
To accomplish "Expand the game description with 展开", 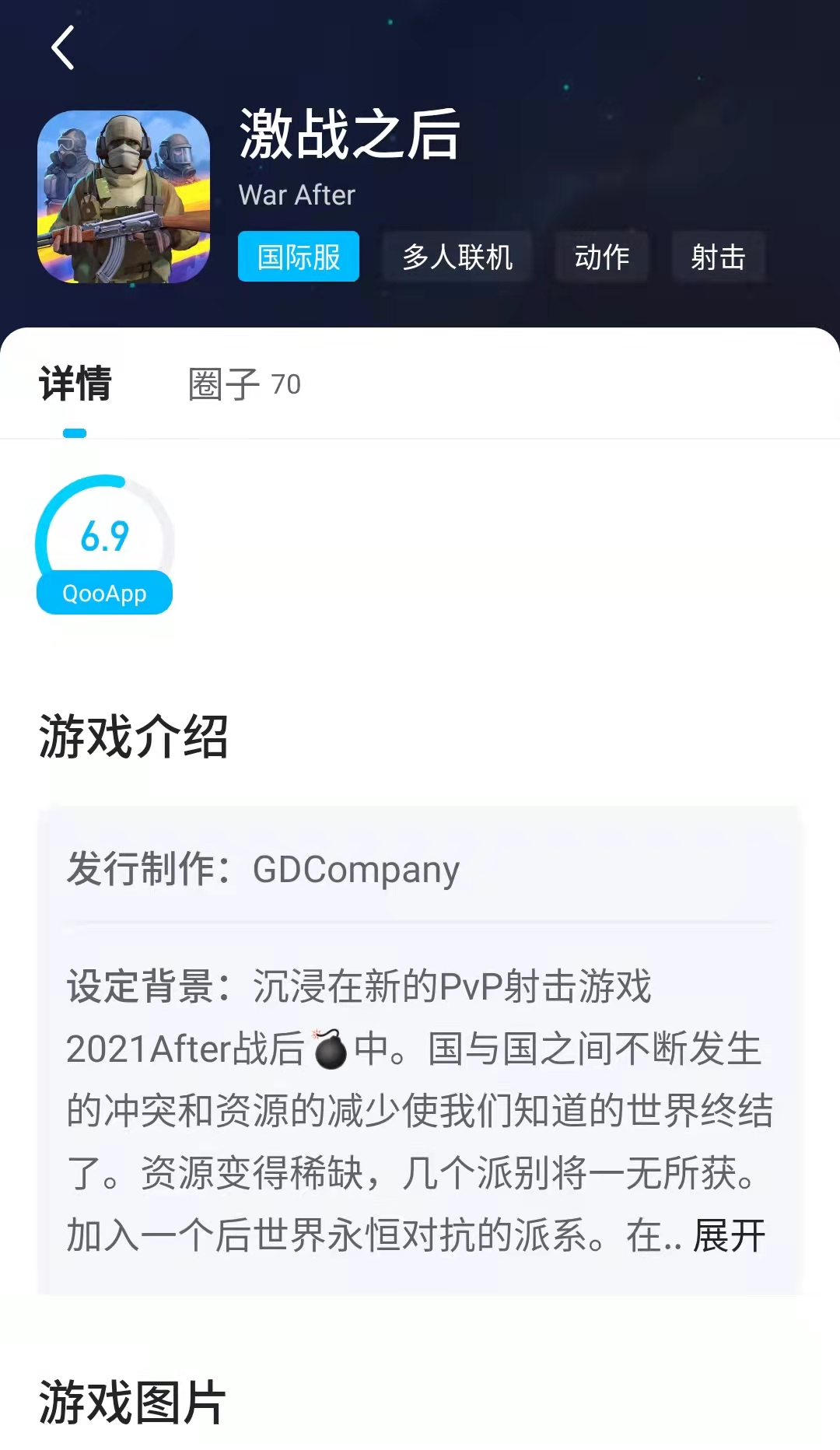I will tap(729, 1235).
